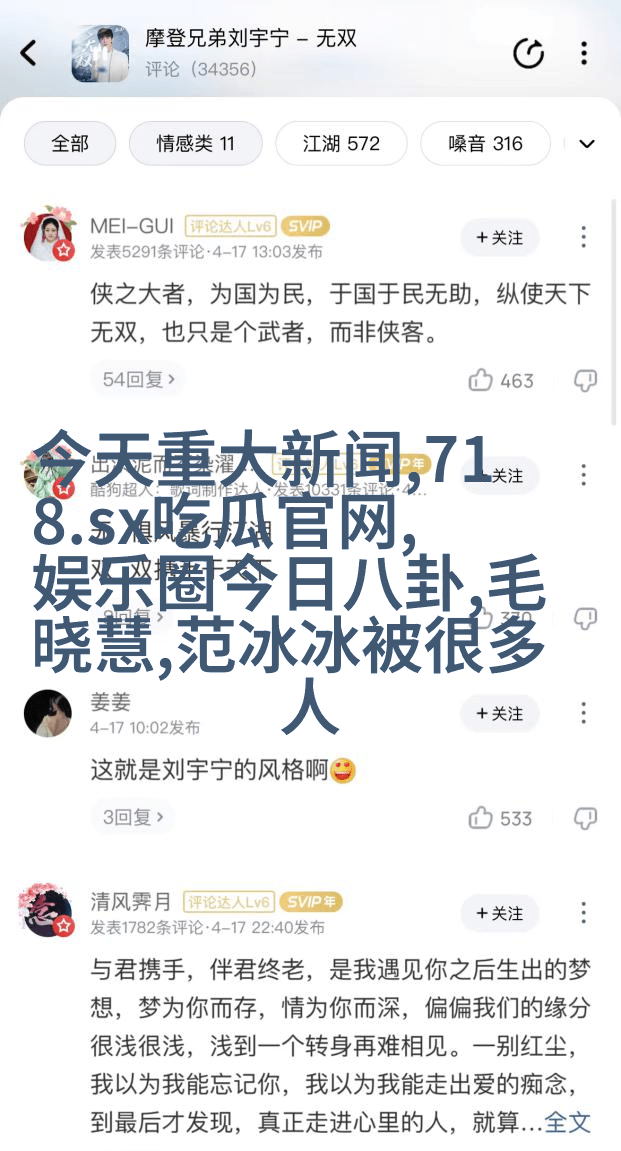Expand the comment category dropdown arrow
The width and height of the screenshot is (621, 1151).
tap(587, 144)
